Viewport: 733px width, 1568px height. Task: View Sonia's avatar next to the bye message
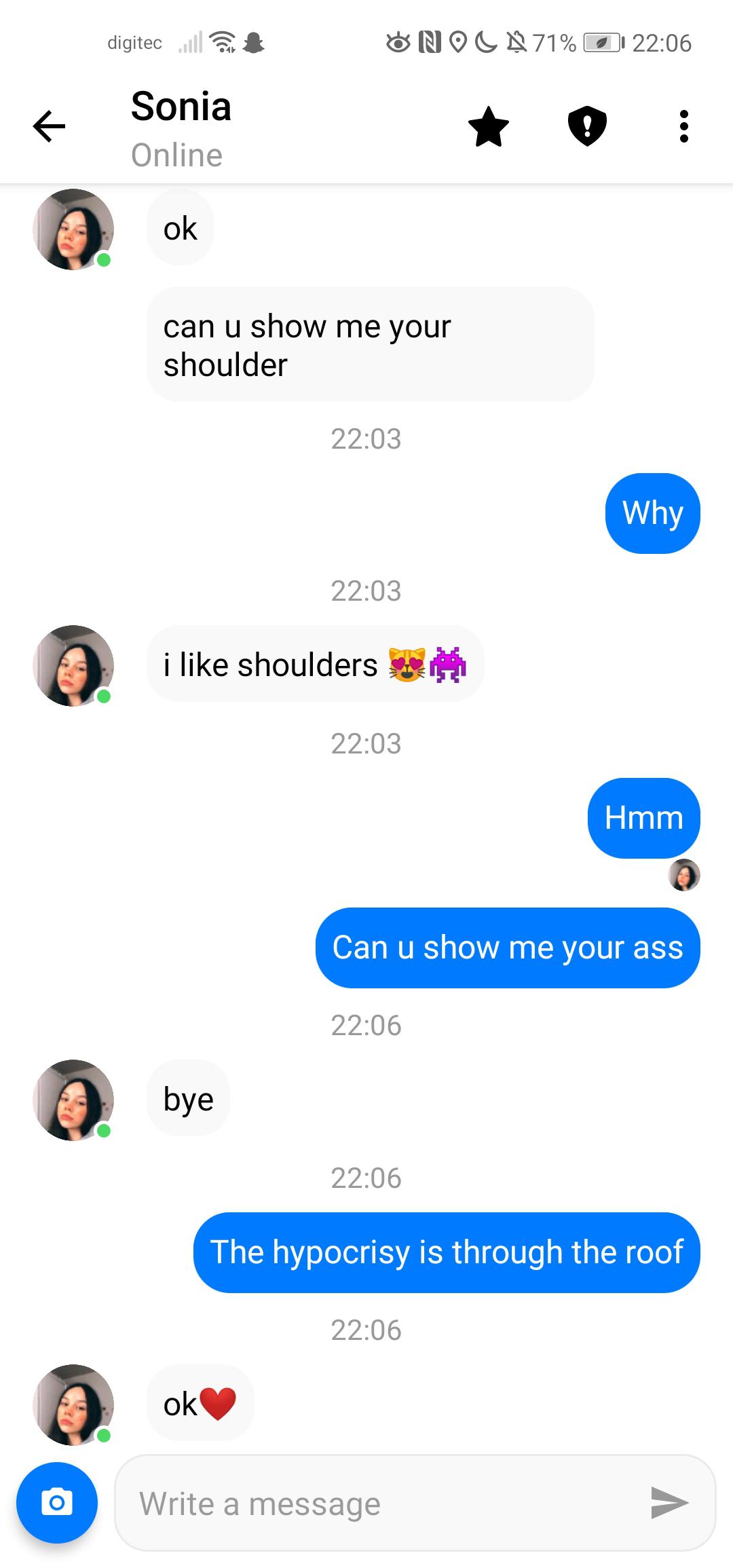(73, 1100)
